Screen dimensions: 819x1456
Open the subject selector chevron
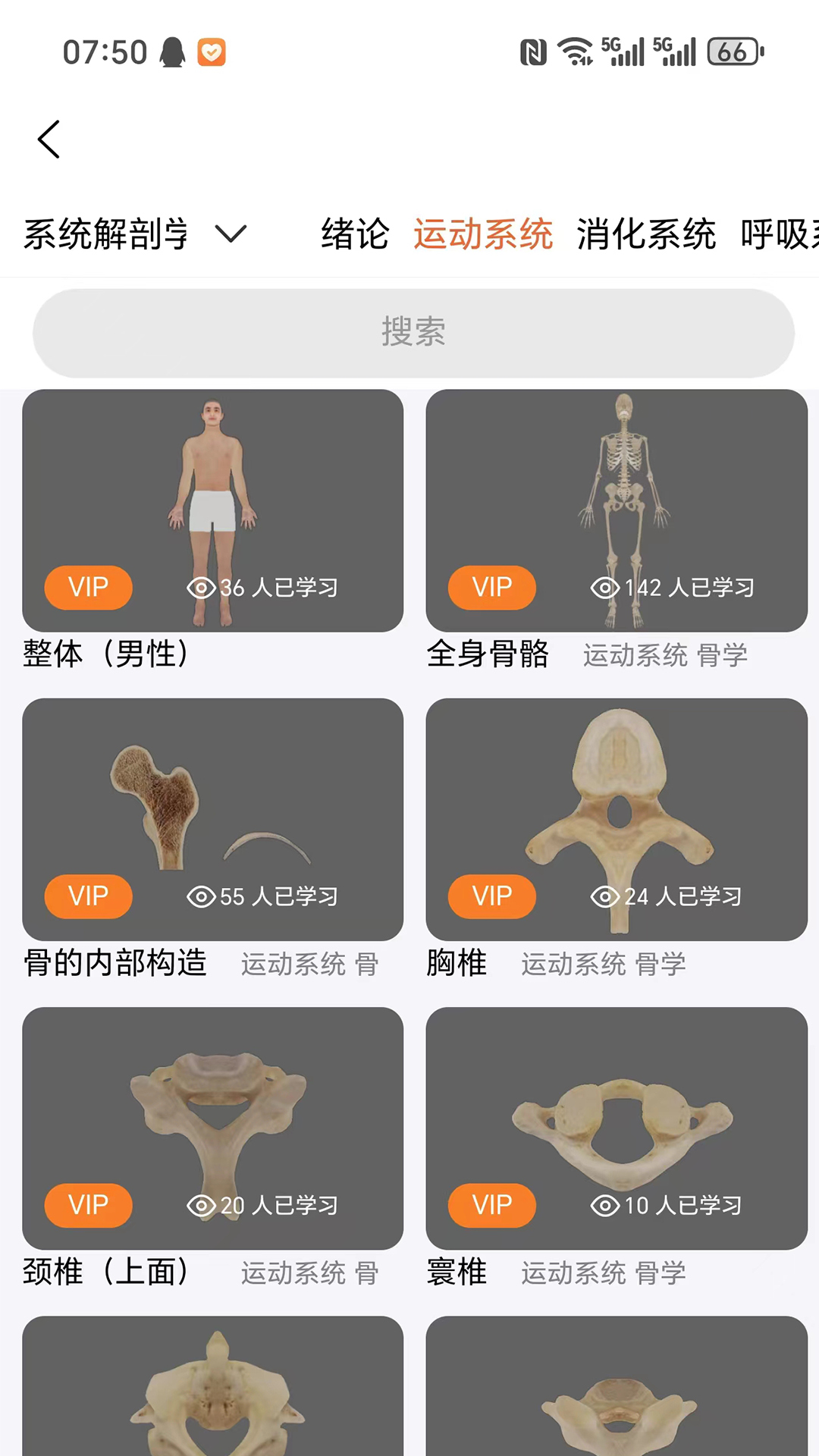coord(232,234)
